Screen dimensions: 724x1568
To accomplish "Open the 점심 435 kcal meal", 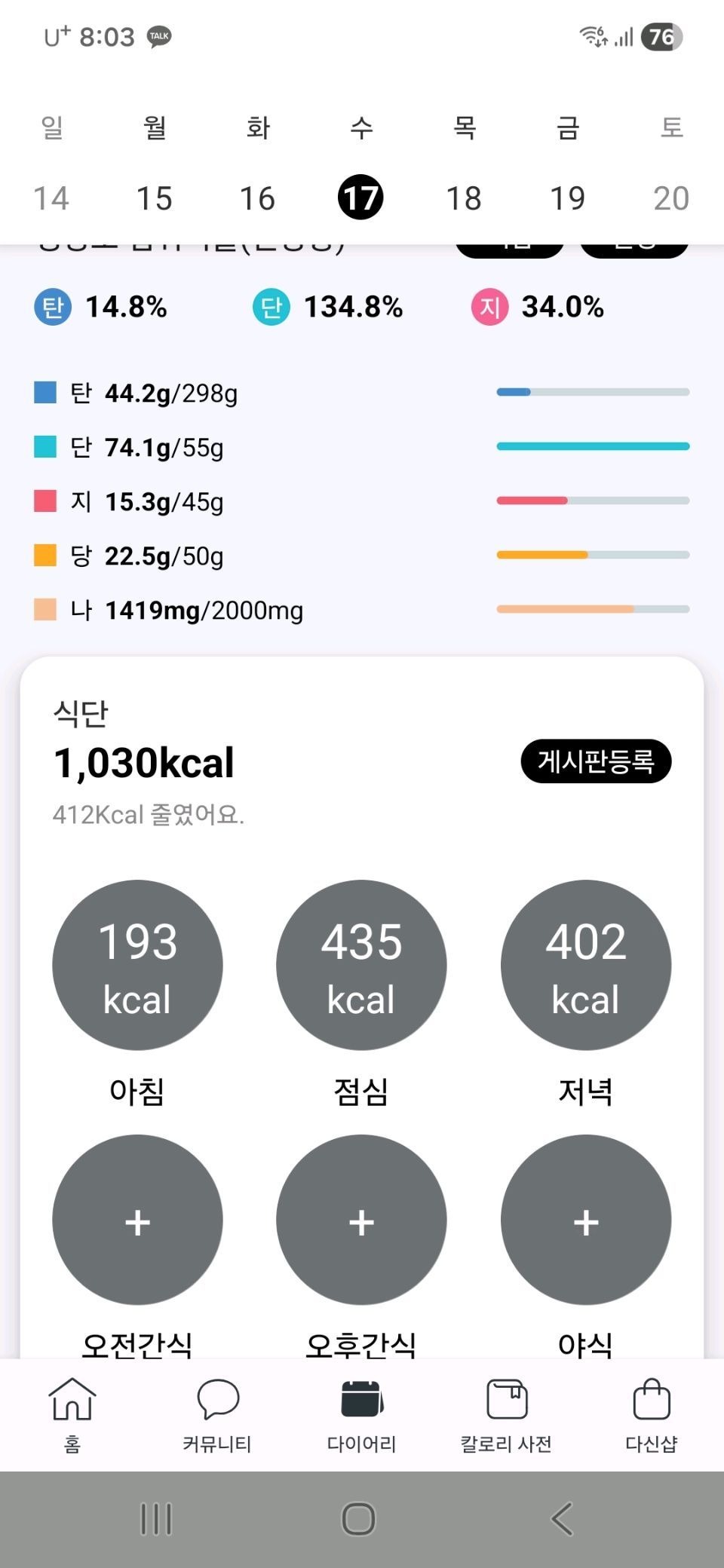I will click(361, 965).
